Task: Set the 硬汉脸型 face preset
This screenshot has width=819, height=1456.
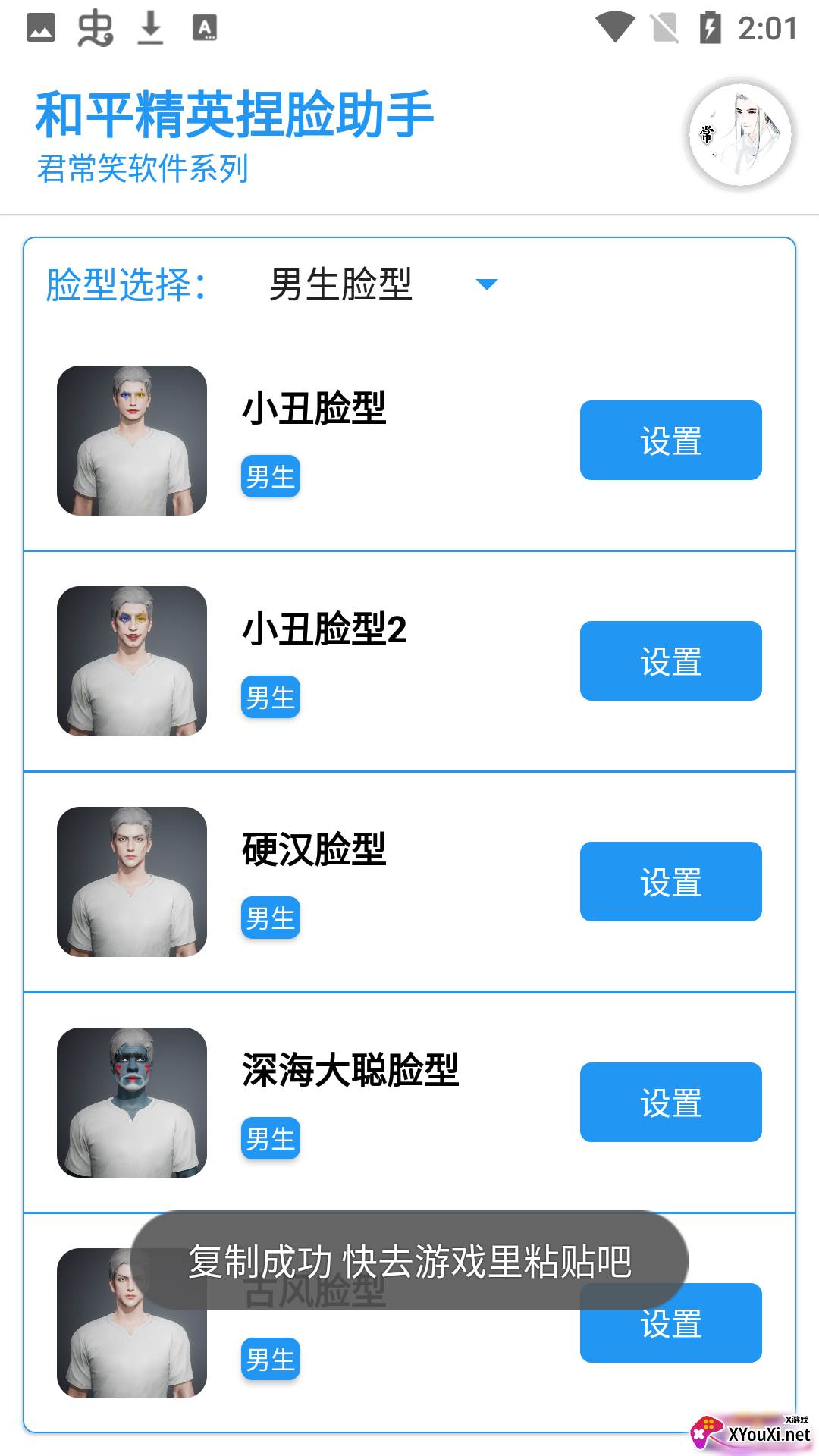Action: pyautogui.click(x=670, y=882)
